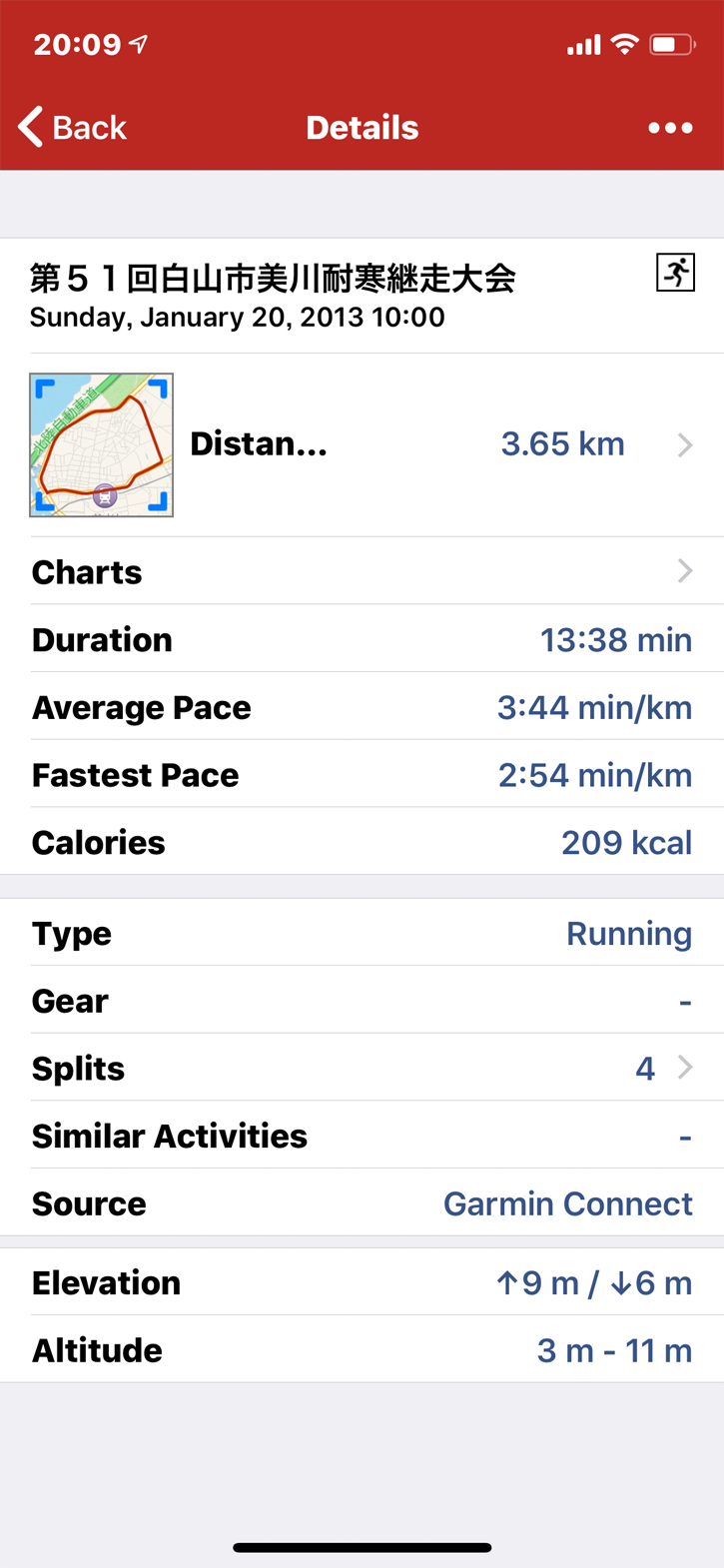Tap the running activity icon

[x=675, y=273]
